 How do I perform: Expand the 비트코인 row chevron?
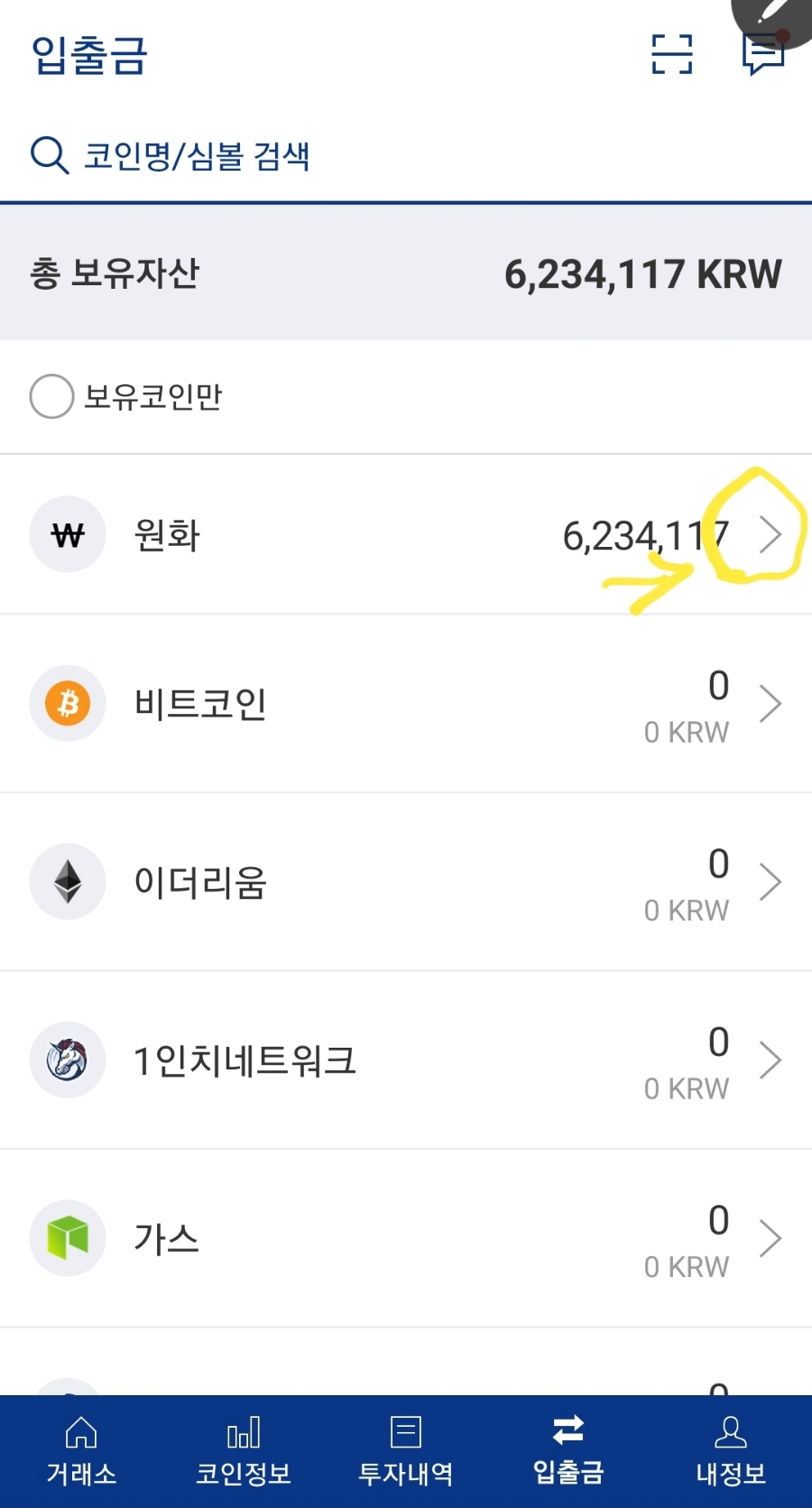point(771,704)
